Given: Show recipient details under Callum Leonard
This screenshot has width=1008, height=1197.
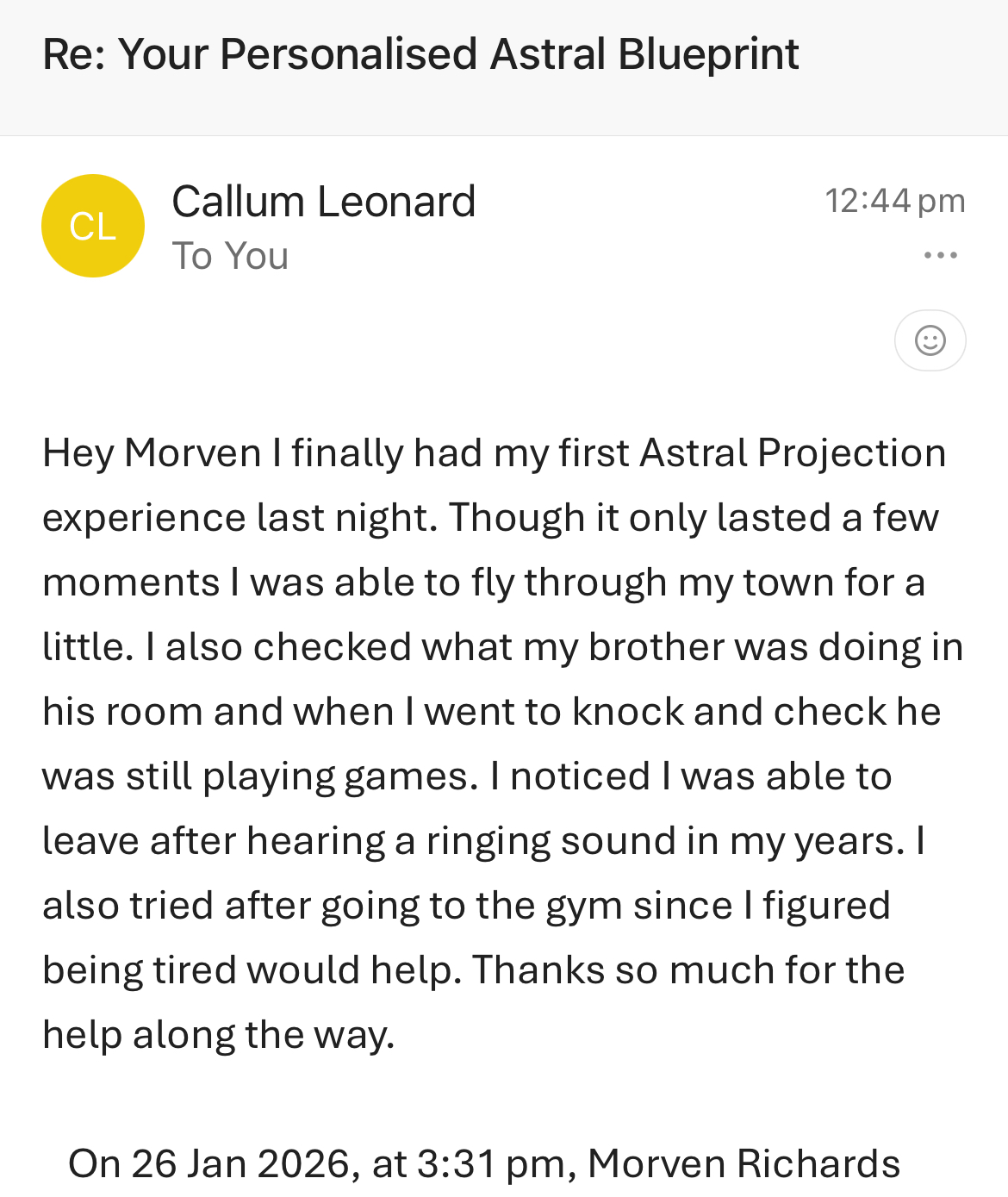Looking at the screenshot, I should coord(230,256).
